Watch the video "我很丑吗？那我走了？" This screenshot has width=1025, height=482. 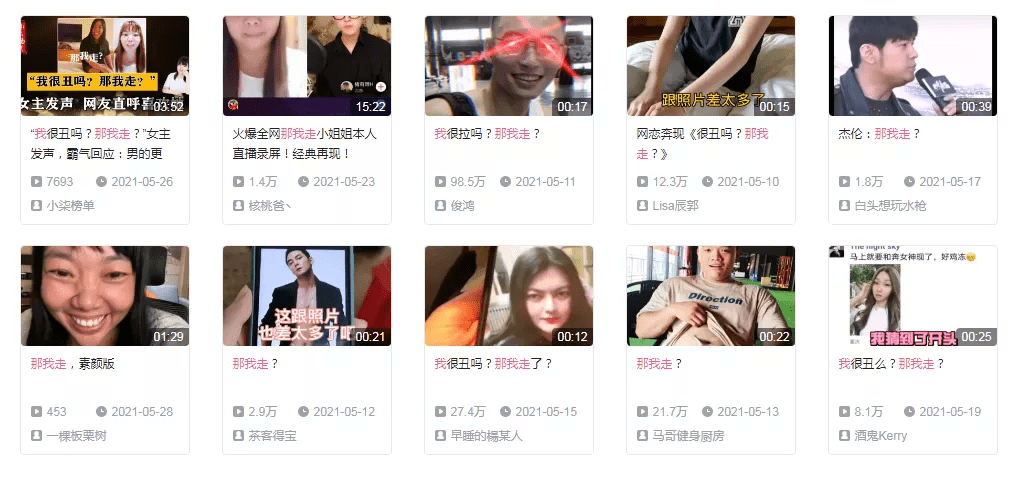tap(508, 296)
